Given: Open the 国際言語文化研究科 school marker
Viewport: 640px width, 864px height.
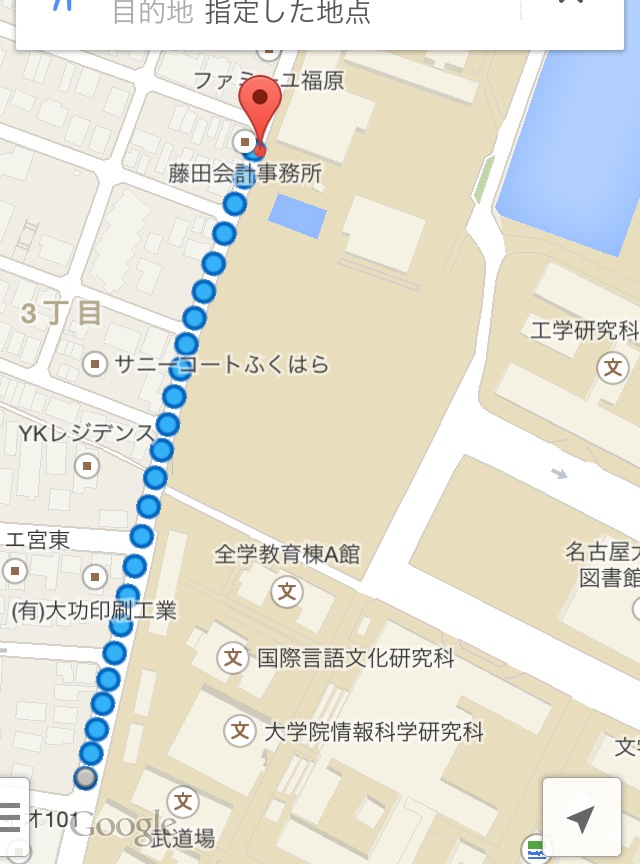Looking at the screenshot, I should (234, 658).
